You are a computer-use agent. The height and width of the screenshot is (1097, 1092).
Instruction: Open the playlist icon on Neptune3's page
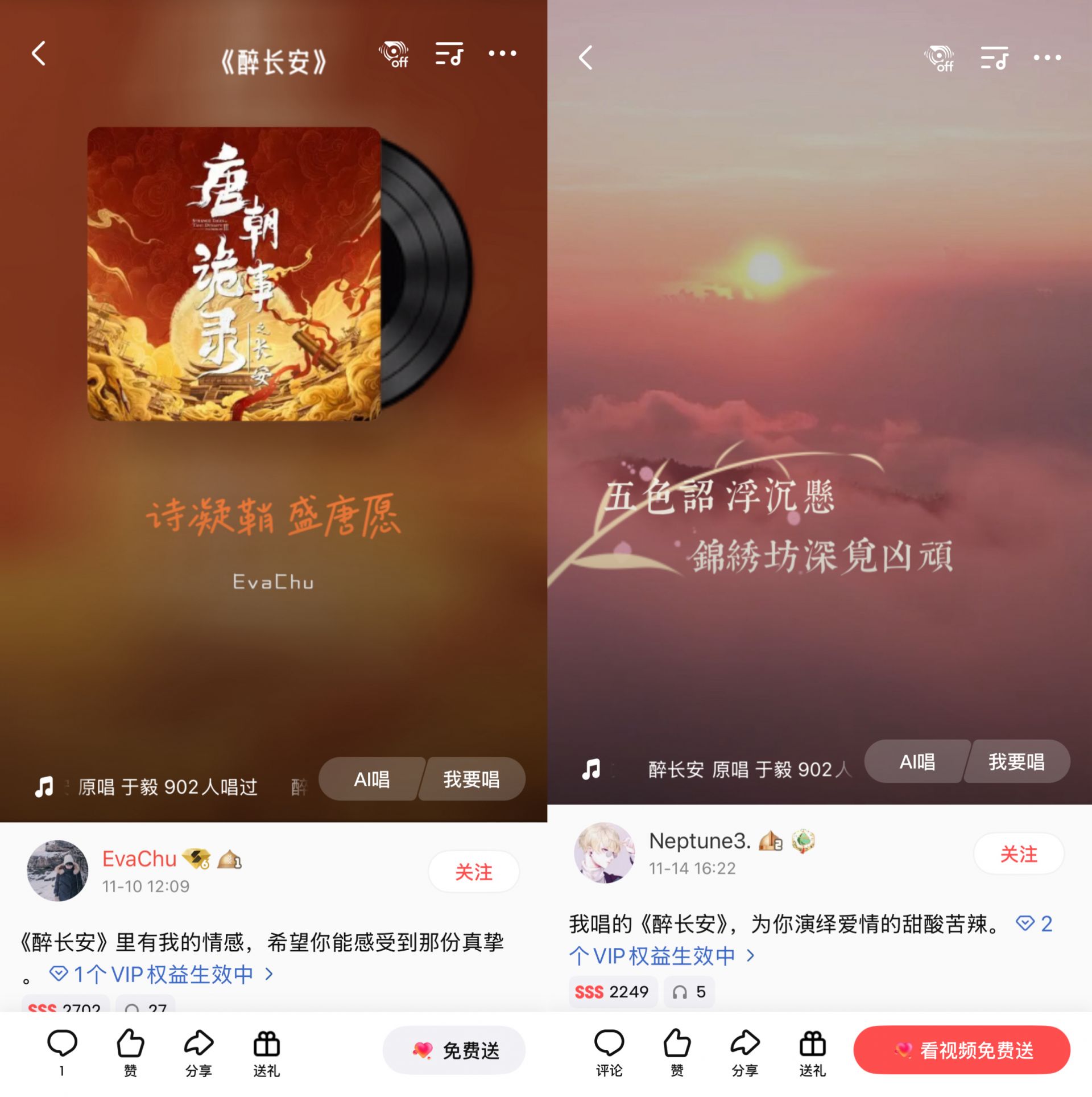pos(994,58)
